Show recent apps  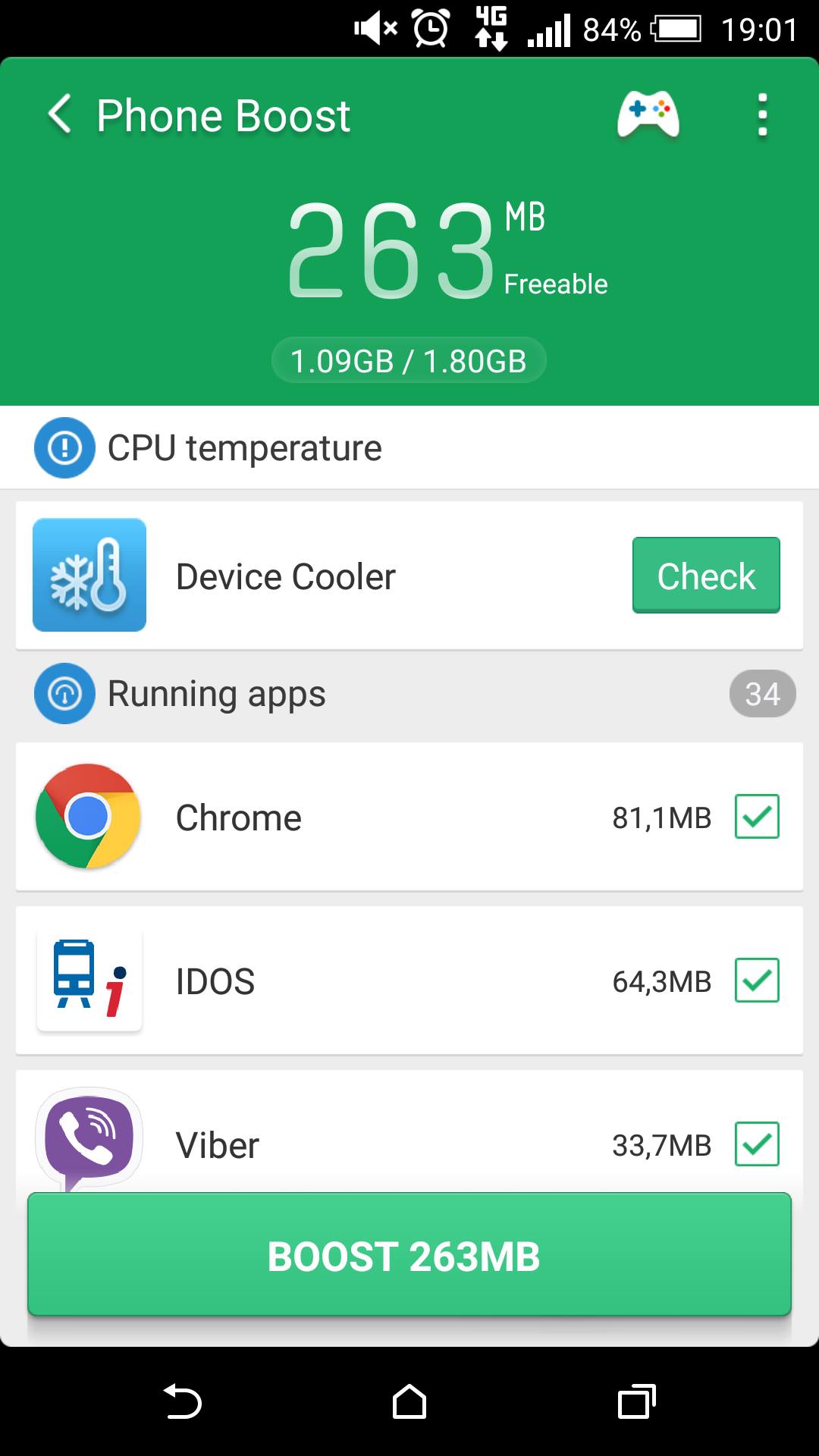pos(636,1401)
